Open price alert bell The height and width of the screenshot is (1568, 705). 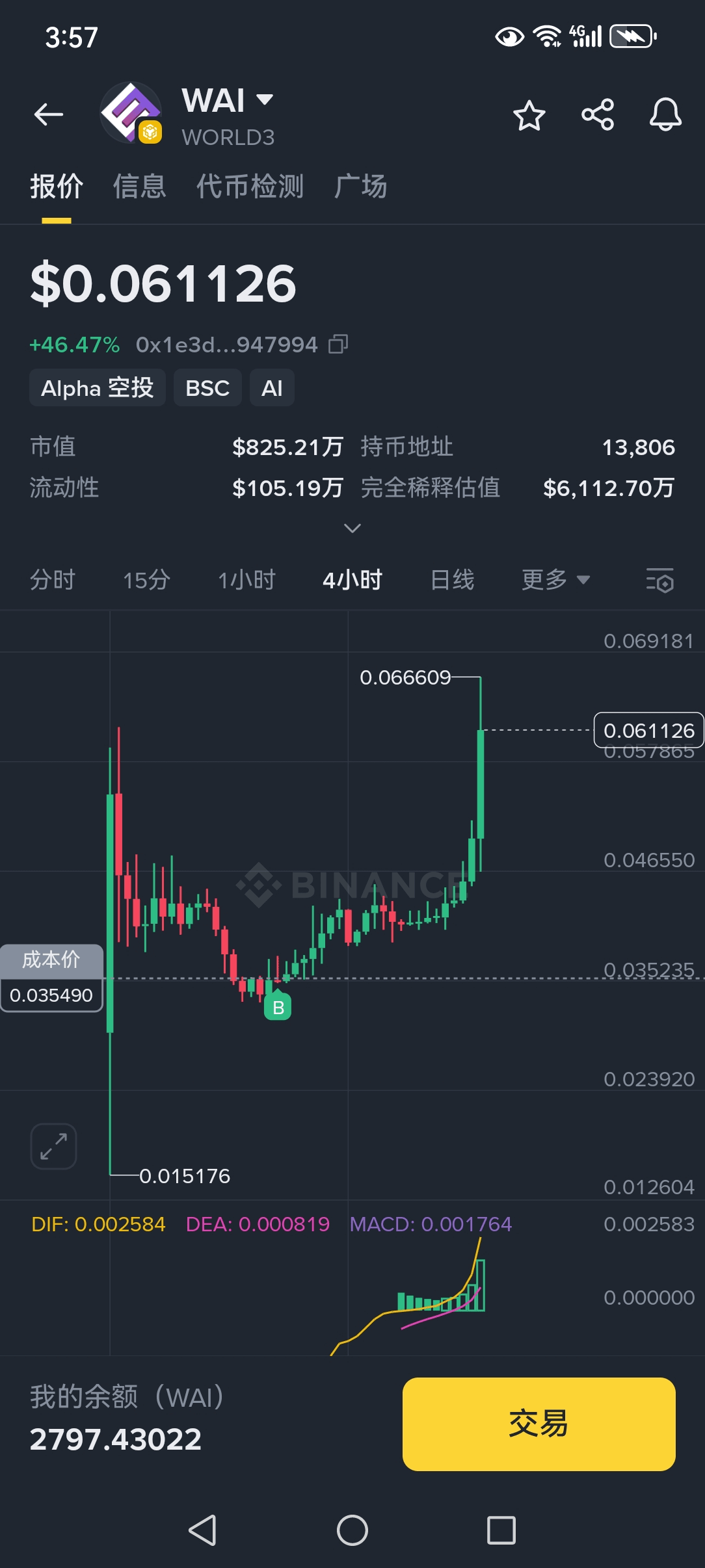[665, 115]
